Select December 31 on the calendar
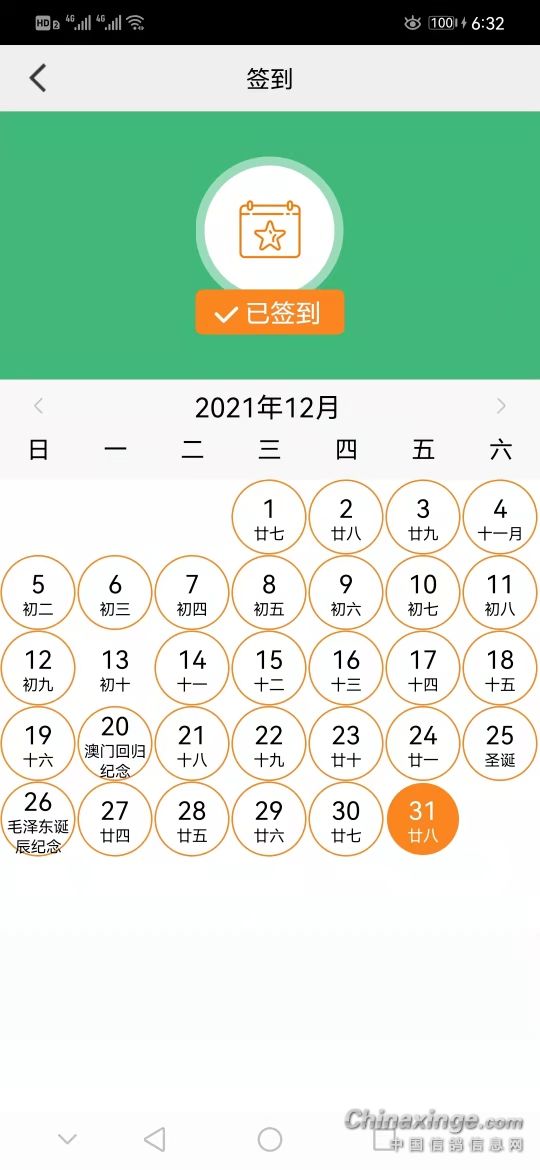The image size is (540, 1170). tap(423, 819)
